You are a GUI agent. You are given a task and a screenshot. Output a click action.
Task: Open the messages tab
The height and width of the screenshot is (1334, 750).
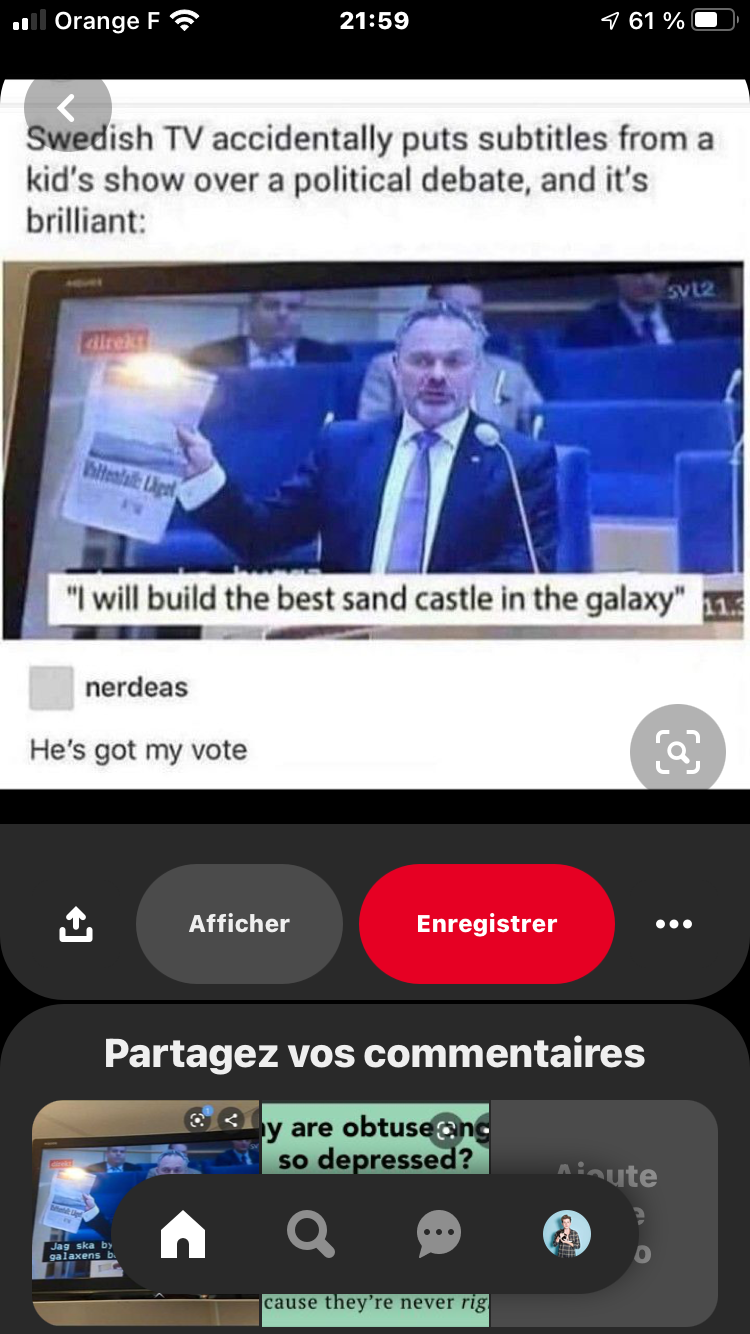tap(438, 1235)
